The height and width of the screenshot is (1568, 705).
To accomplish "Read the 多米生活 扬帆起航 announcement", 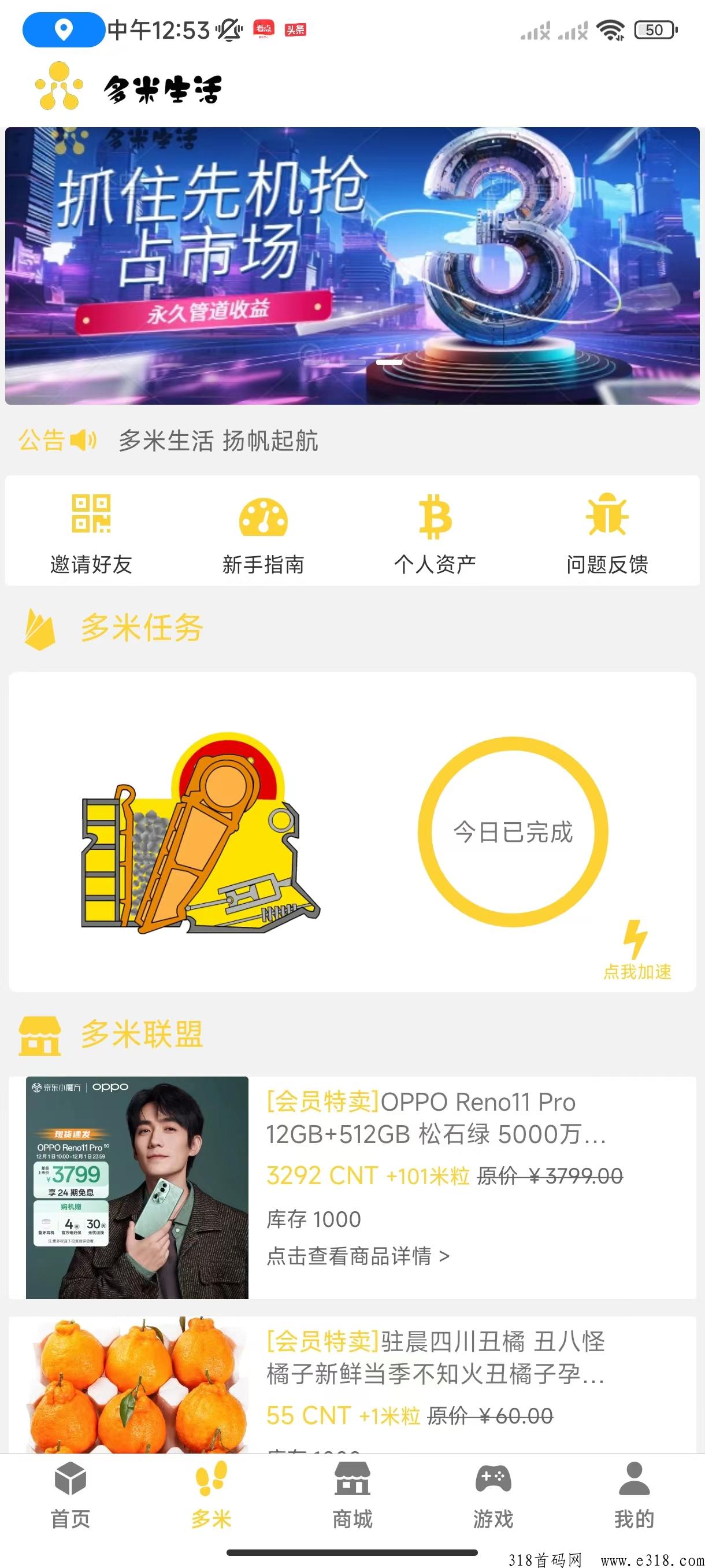I will pyautogui.click(x=218, y=440).
